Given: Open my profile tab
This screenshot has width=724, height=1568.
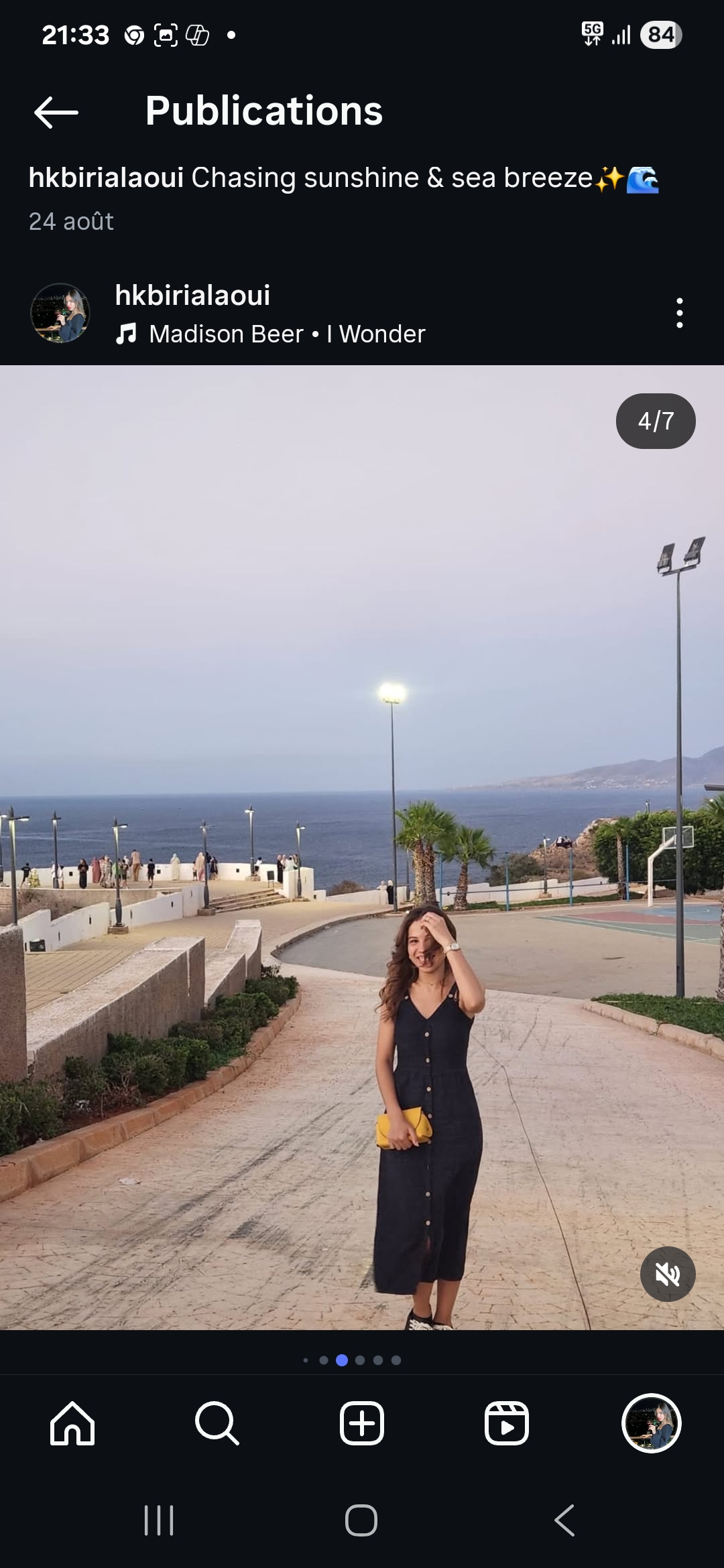Looking at the screenshot, I should (x=651, y=1423).
